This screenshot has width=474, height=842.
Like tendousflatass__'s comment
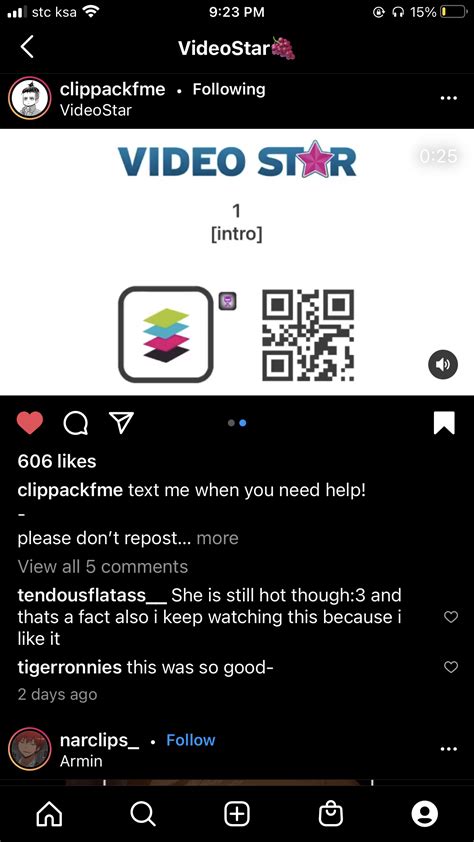coord(451,617)
